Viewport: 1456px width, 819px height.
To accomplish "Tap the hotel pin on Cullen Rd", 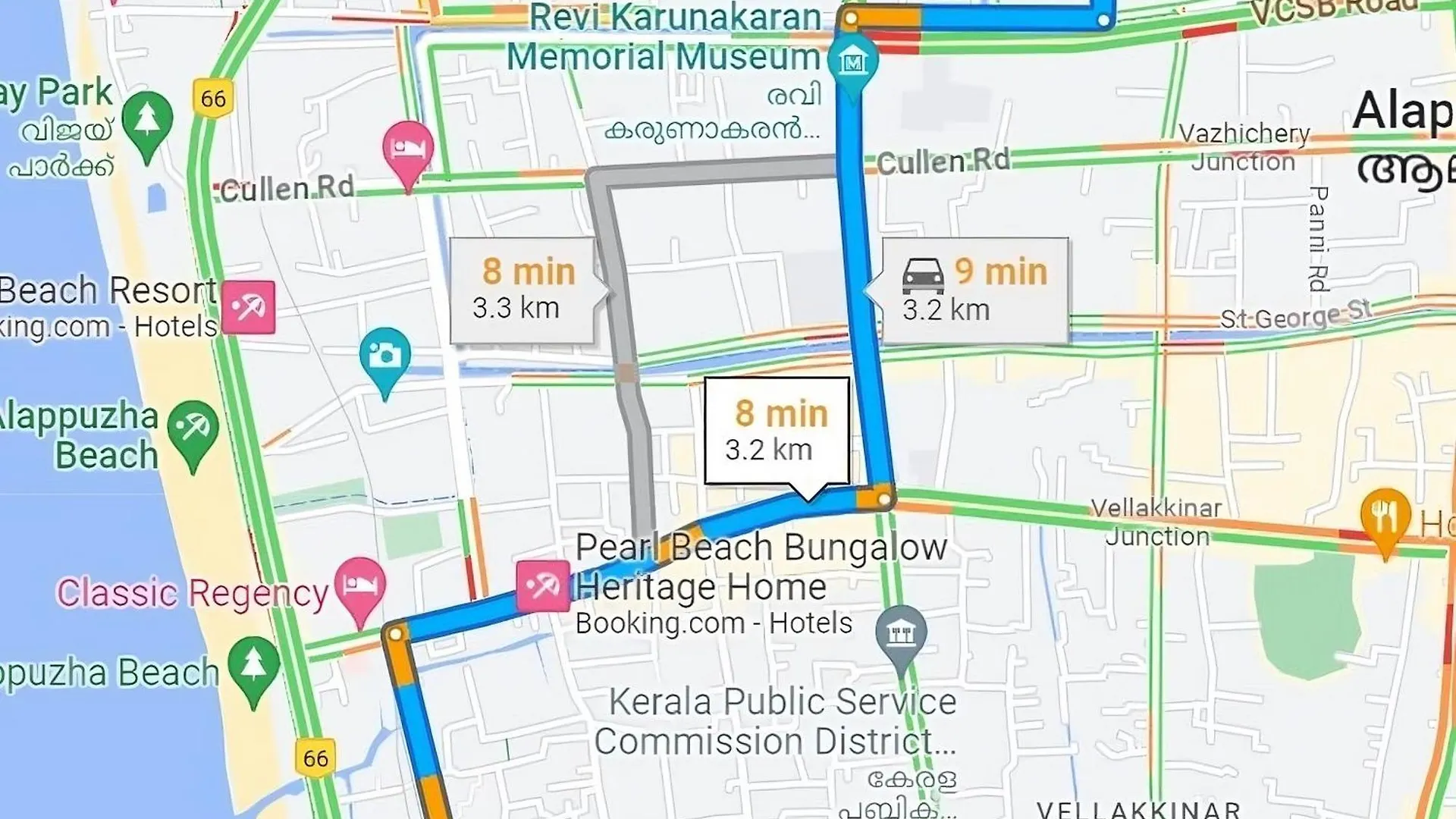I will [x=408, y=149].
